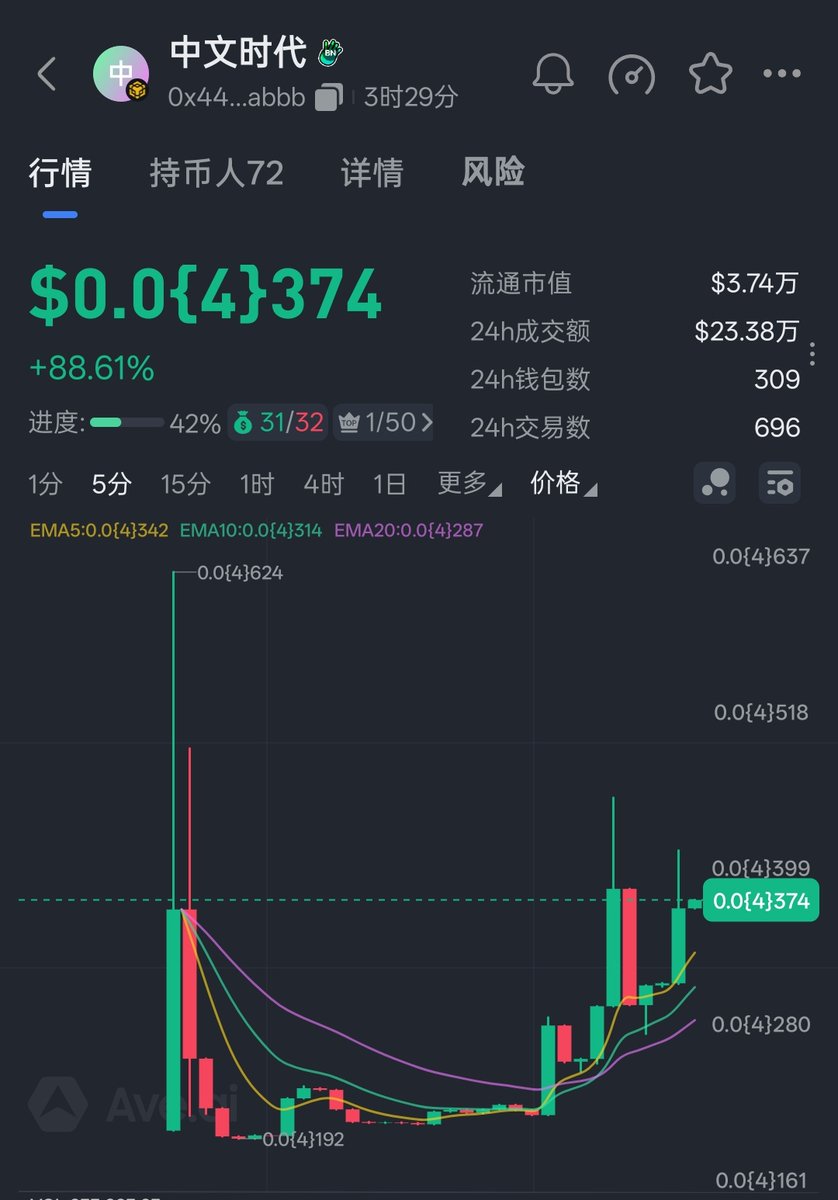Select the 1日 chart interval

point(389,484)
